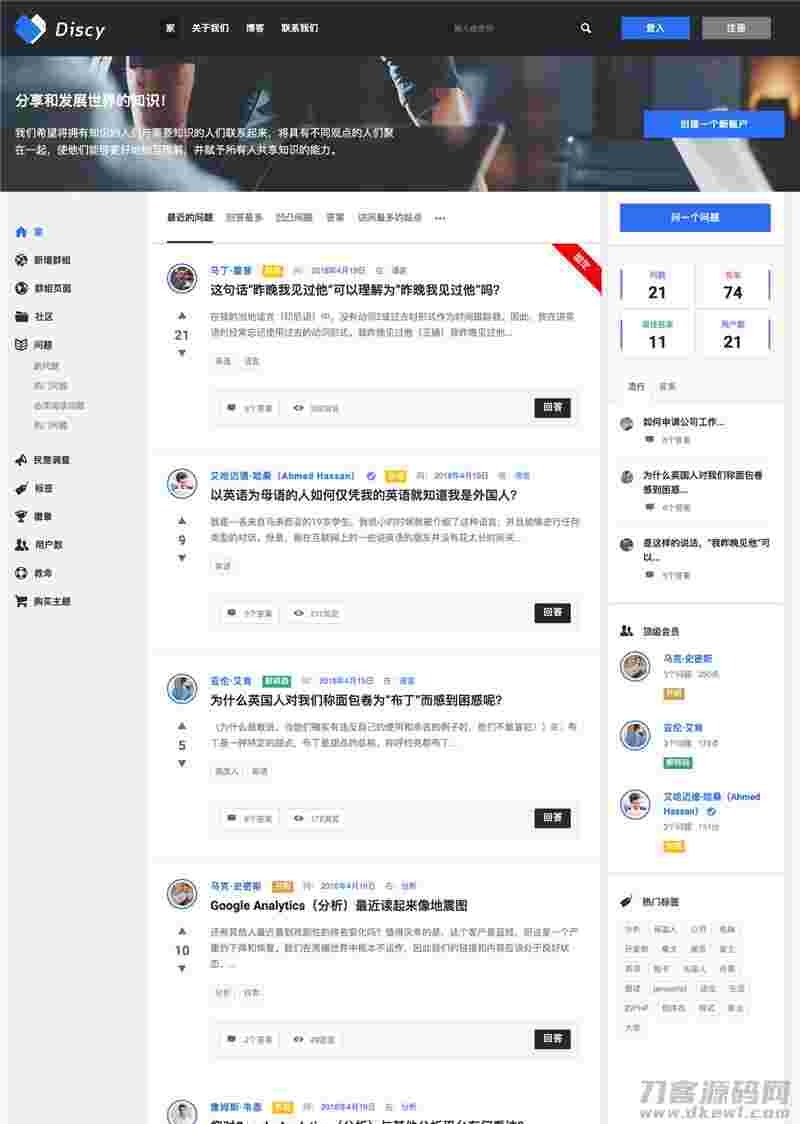Switch to the 答案 tab in right widget
Screen dimensions: 800x1124
tap(667, 386)
